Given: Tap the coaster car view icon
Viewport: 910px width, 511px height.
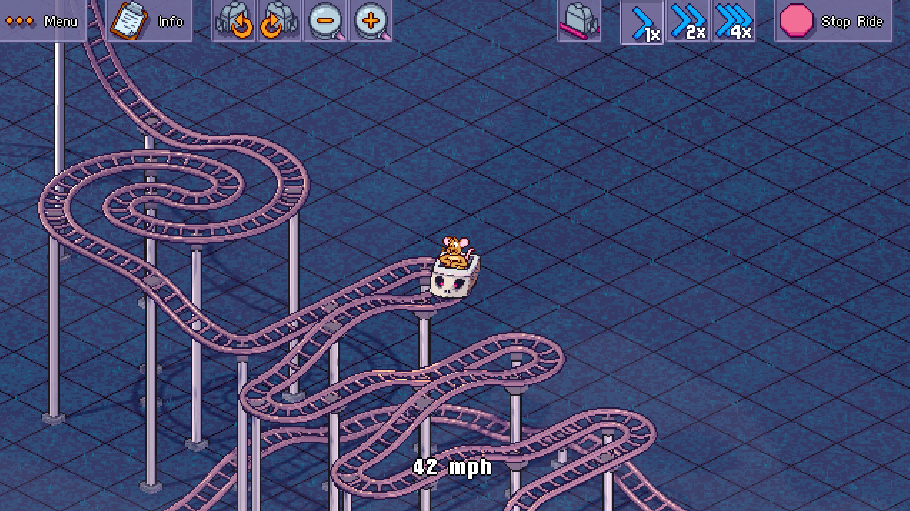Looking at the screenshot, I should [579, 21].
